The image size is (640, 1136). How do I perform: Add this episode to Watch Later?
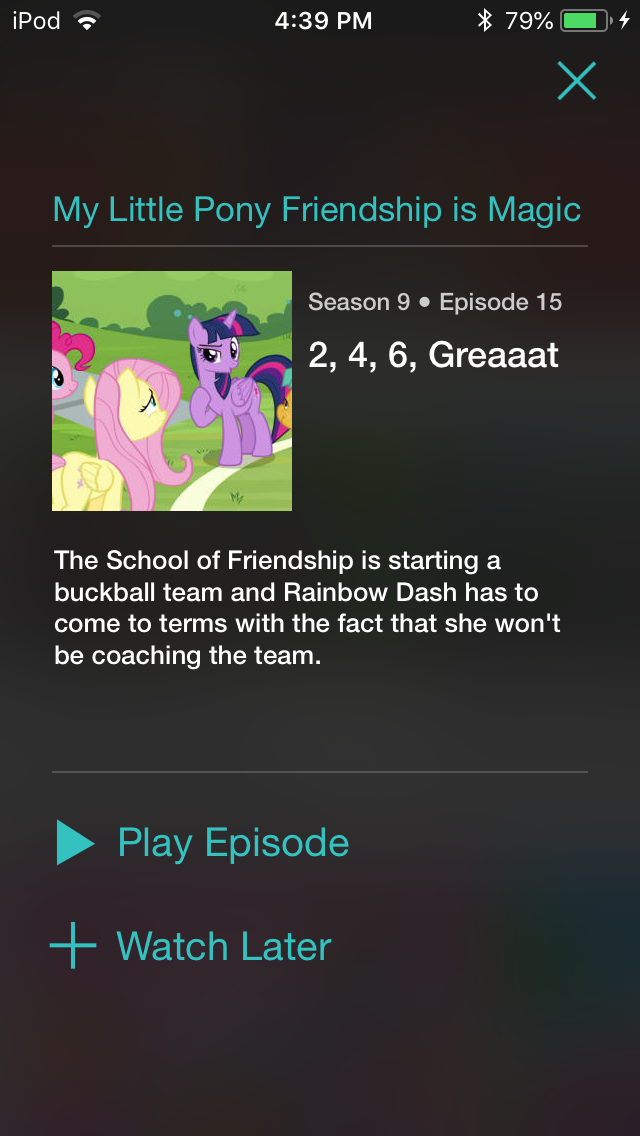191,945
